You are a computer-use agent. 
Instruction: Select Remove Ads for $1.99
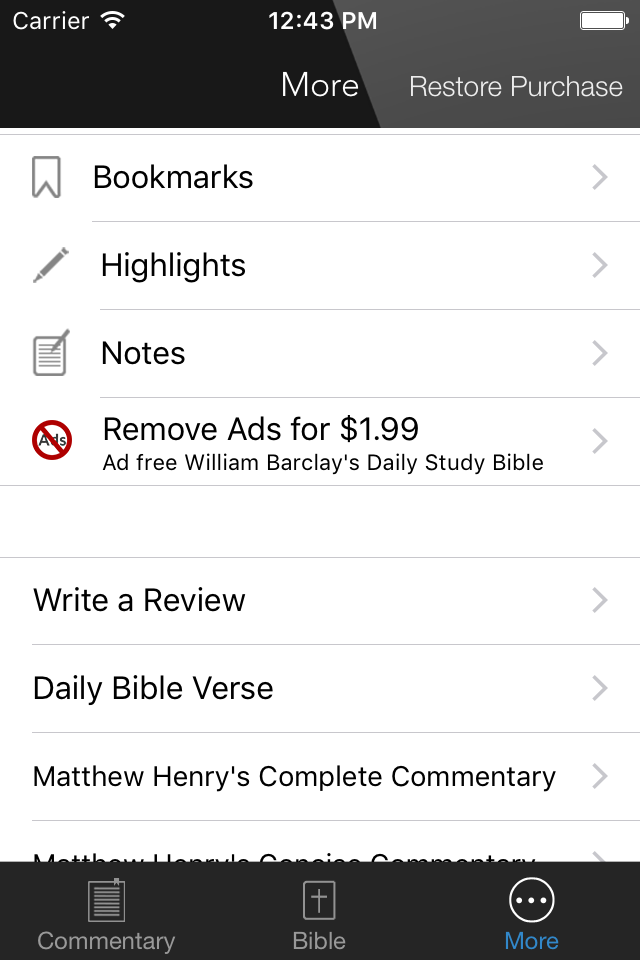320,441
